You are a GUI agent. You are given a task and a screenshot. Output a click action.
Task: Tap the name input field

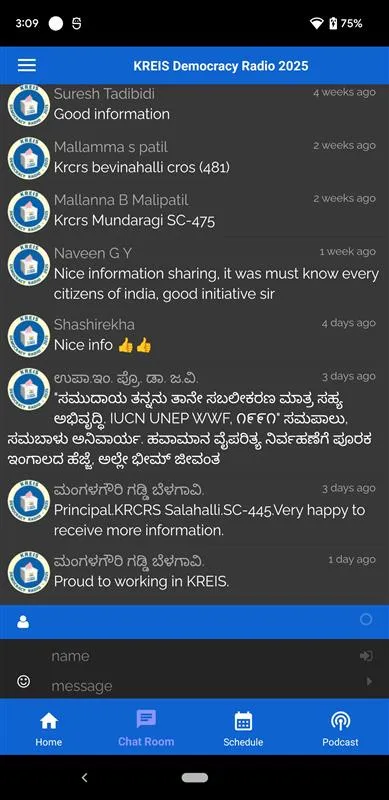click(x=202, y=656)
